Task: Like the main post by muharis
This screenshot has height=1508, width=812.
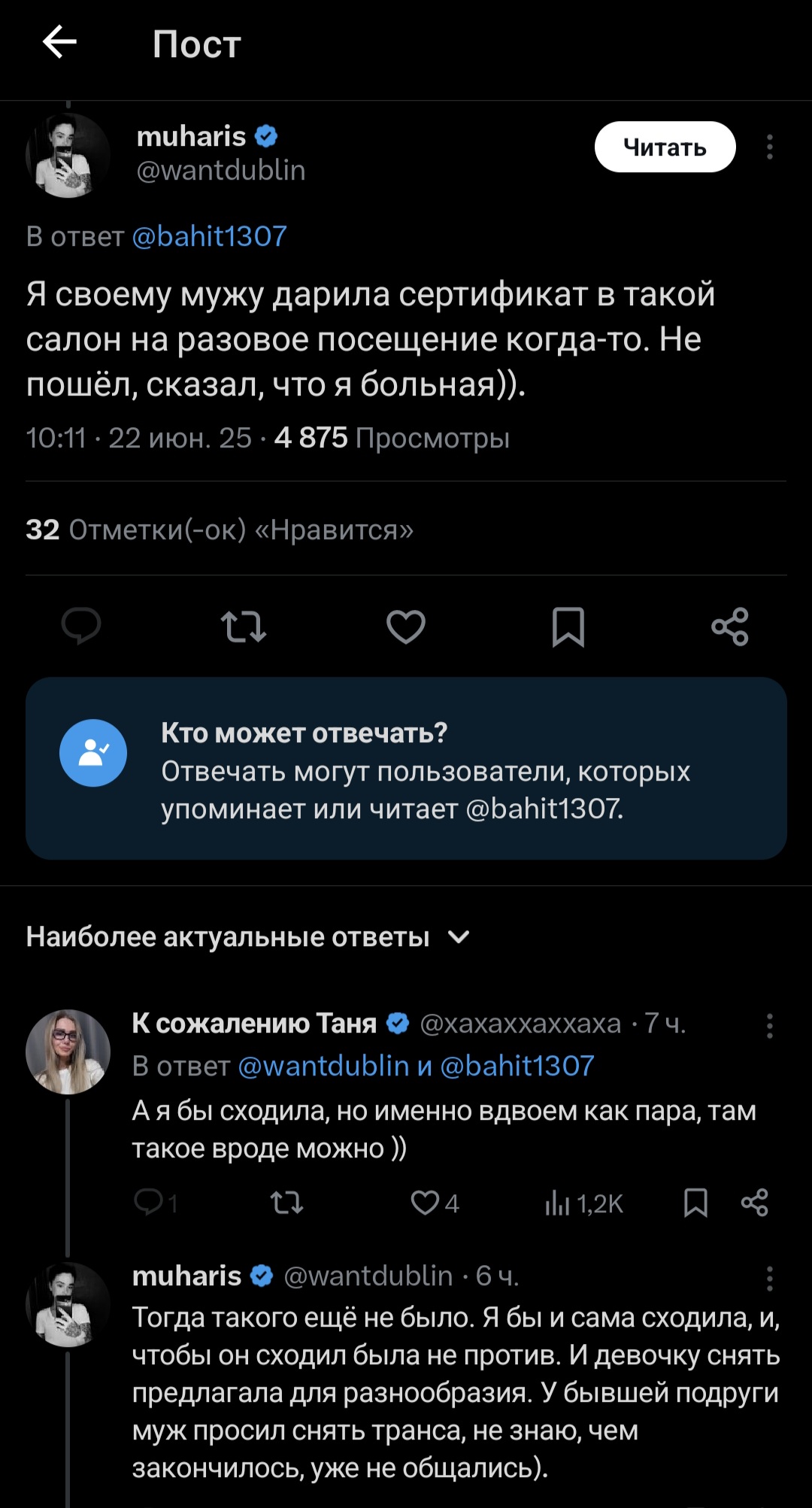Action: 406,626
